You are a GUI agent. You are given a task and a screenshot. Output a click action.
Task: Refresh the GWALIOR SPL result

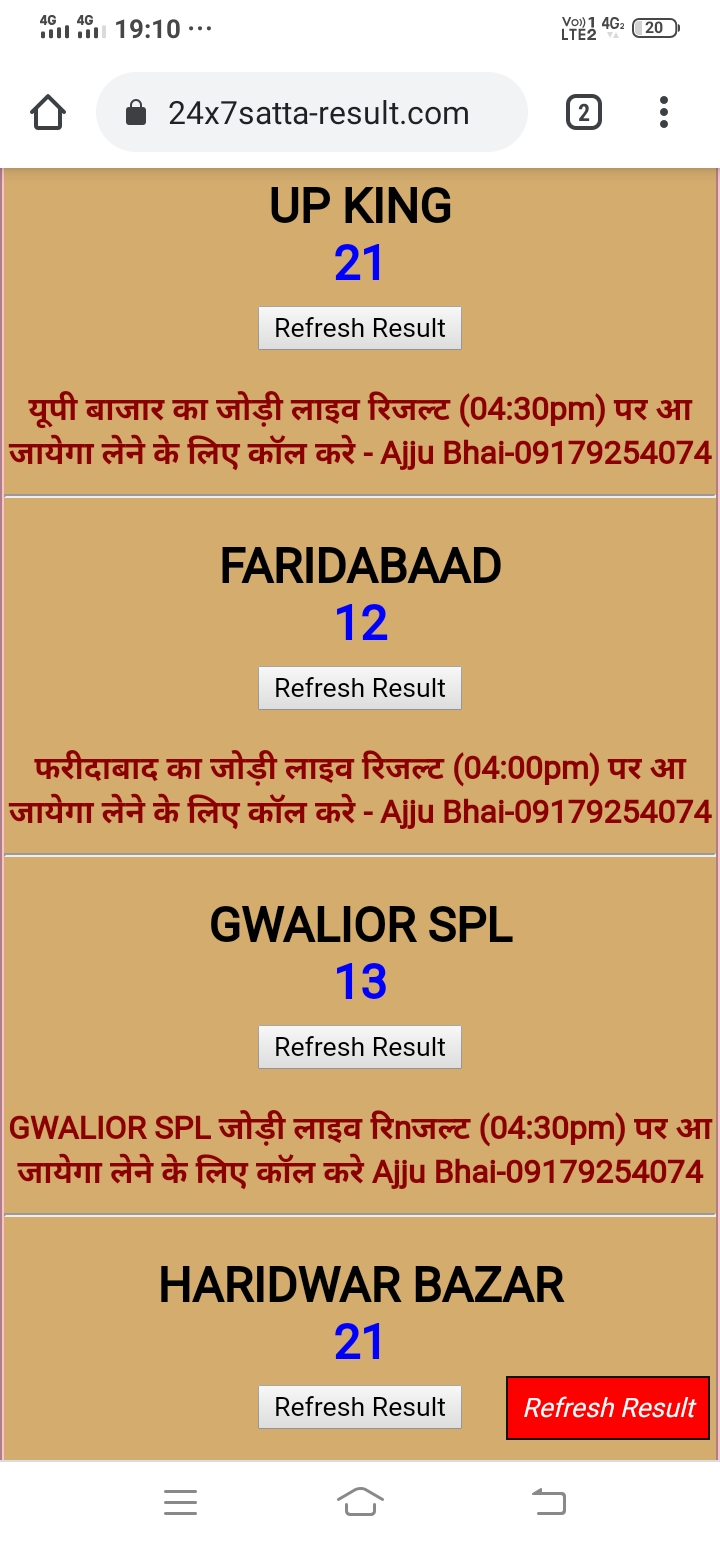[360, 1047]
